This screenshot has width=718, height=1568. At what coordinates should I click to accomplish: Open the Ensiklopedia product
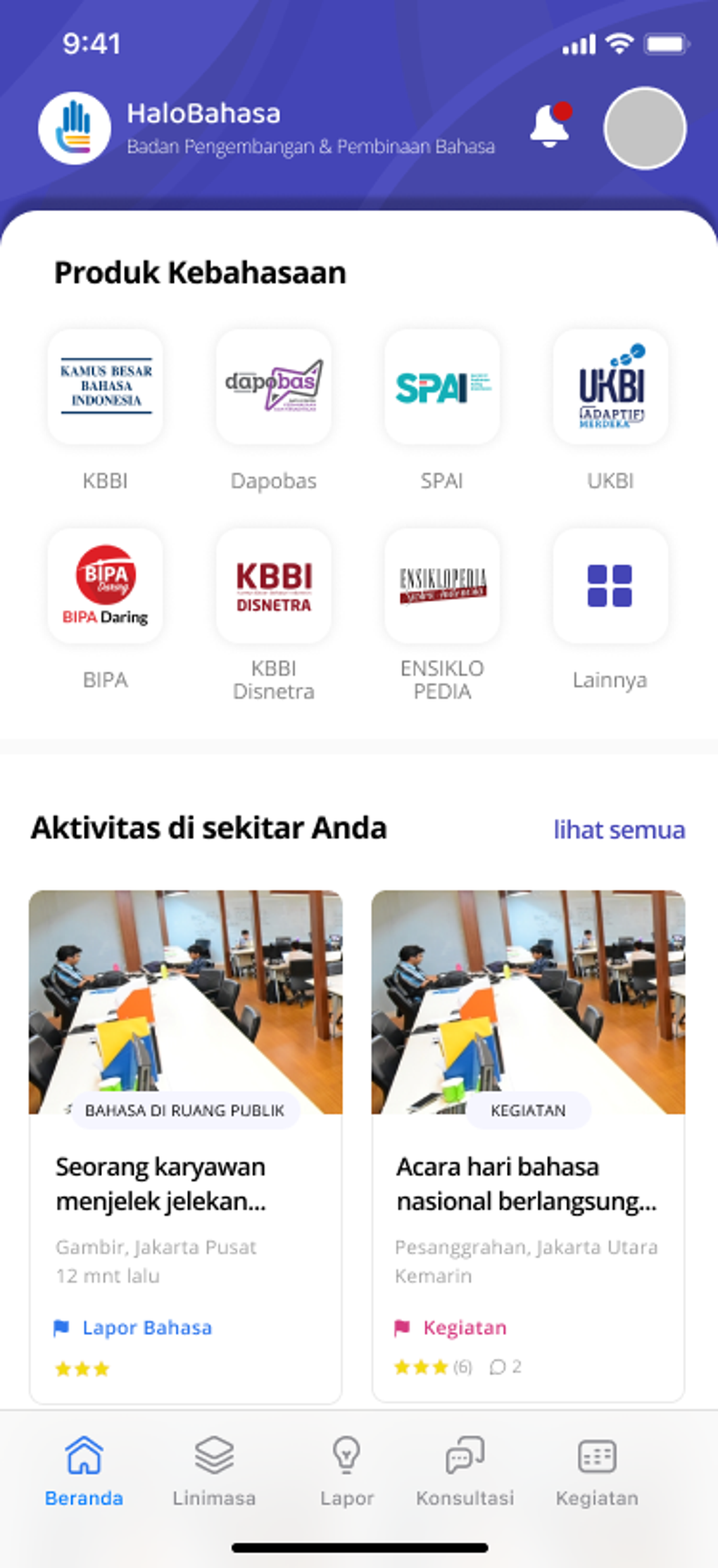coord(442,586)
